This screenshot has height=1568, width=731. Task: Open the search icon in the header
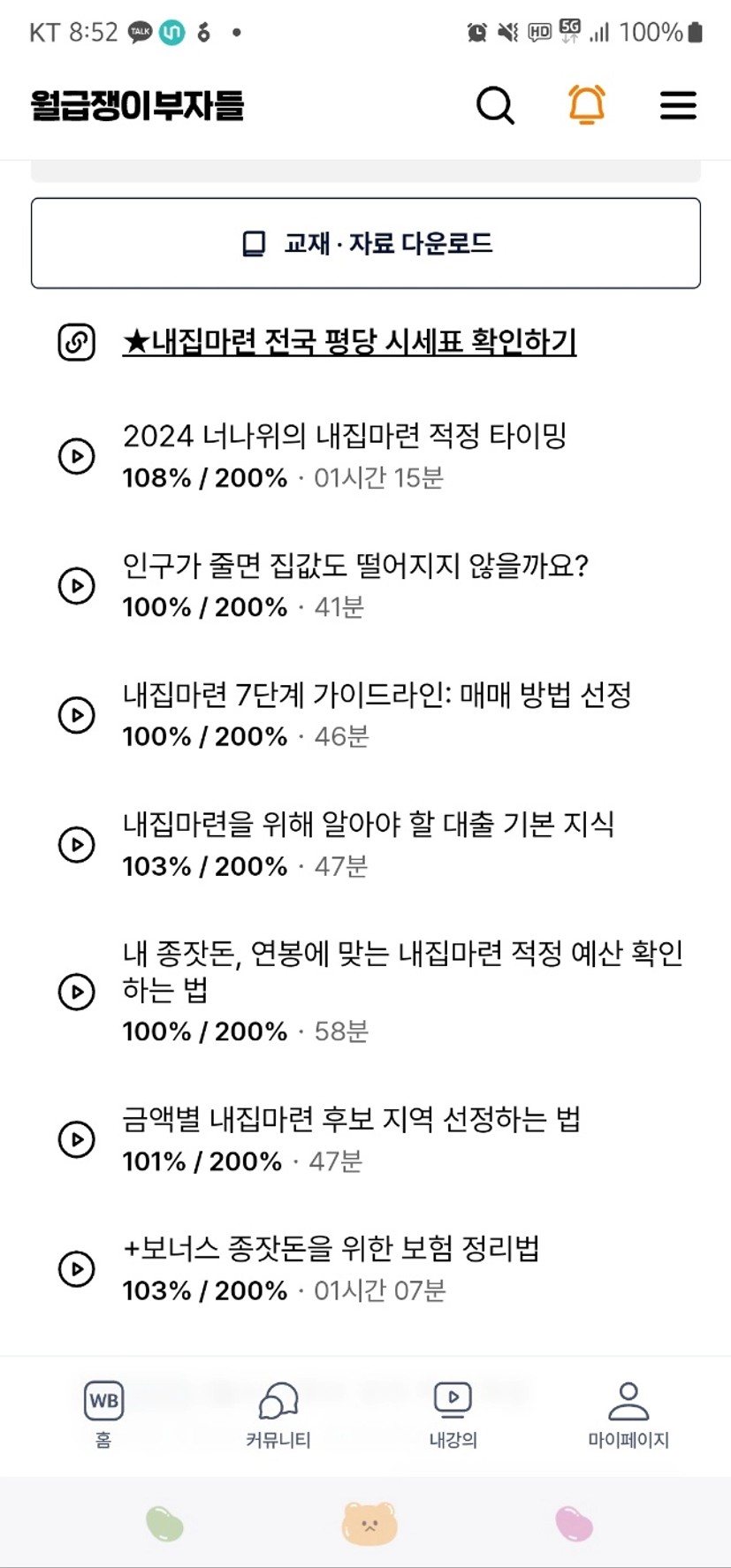495,106
